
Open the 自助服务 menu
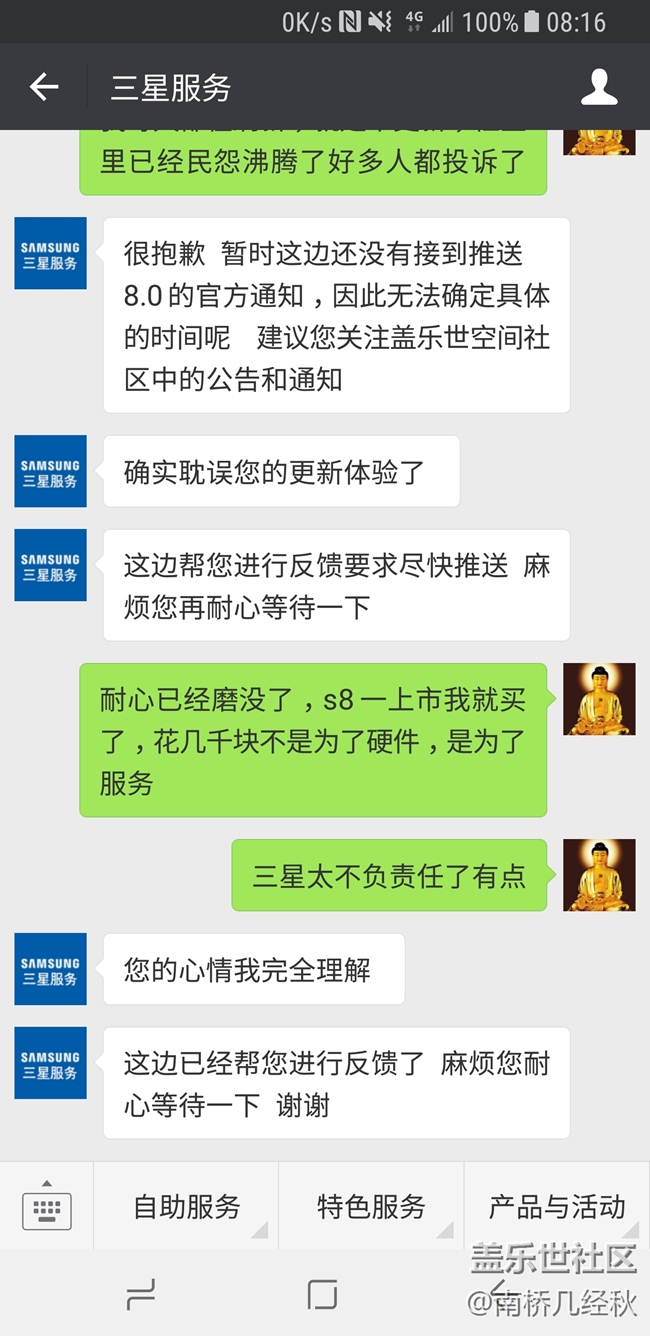coord(187,1207)
